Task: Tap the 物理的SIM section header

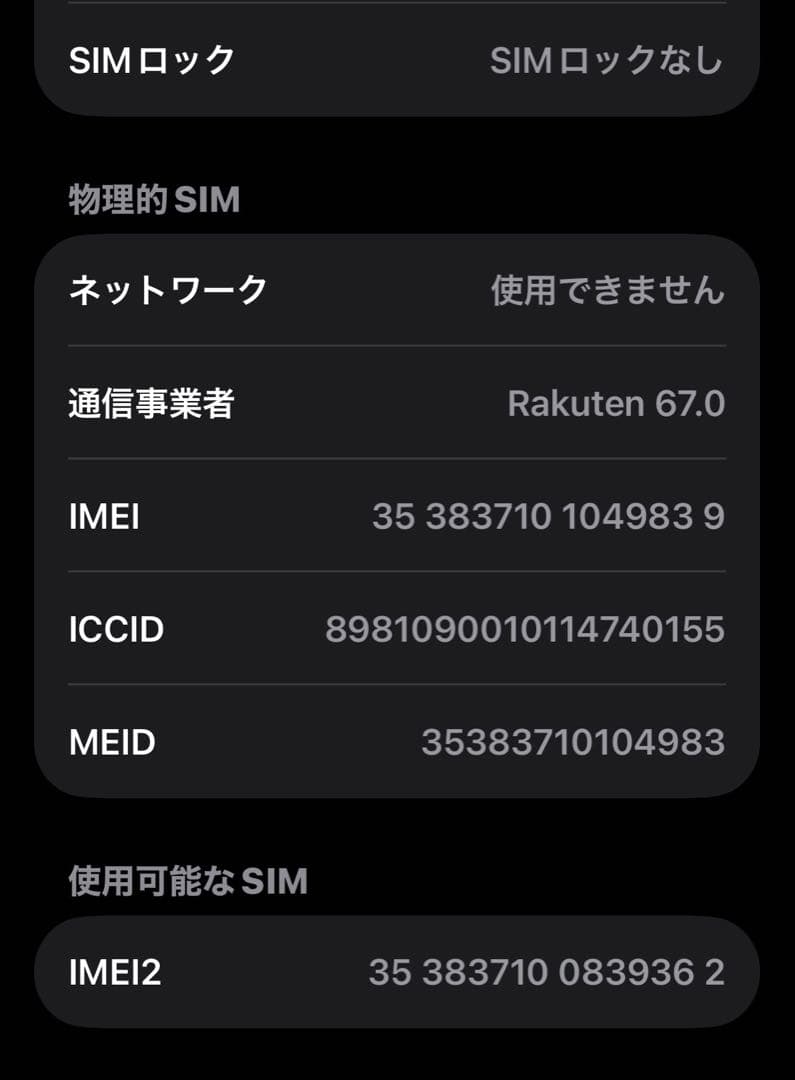Action: [152, 199]
